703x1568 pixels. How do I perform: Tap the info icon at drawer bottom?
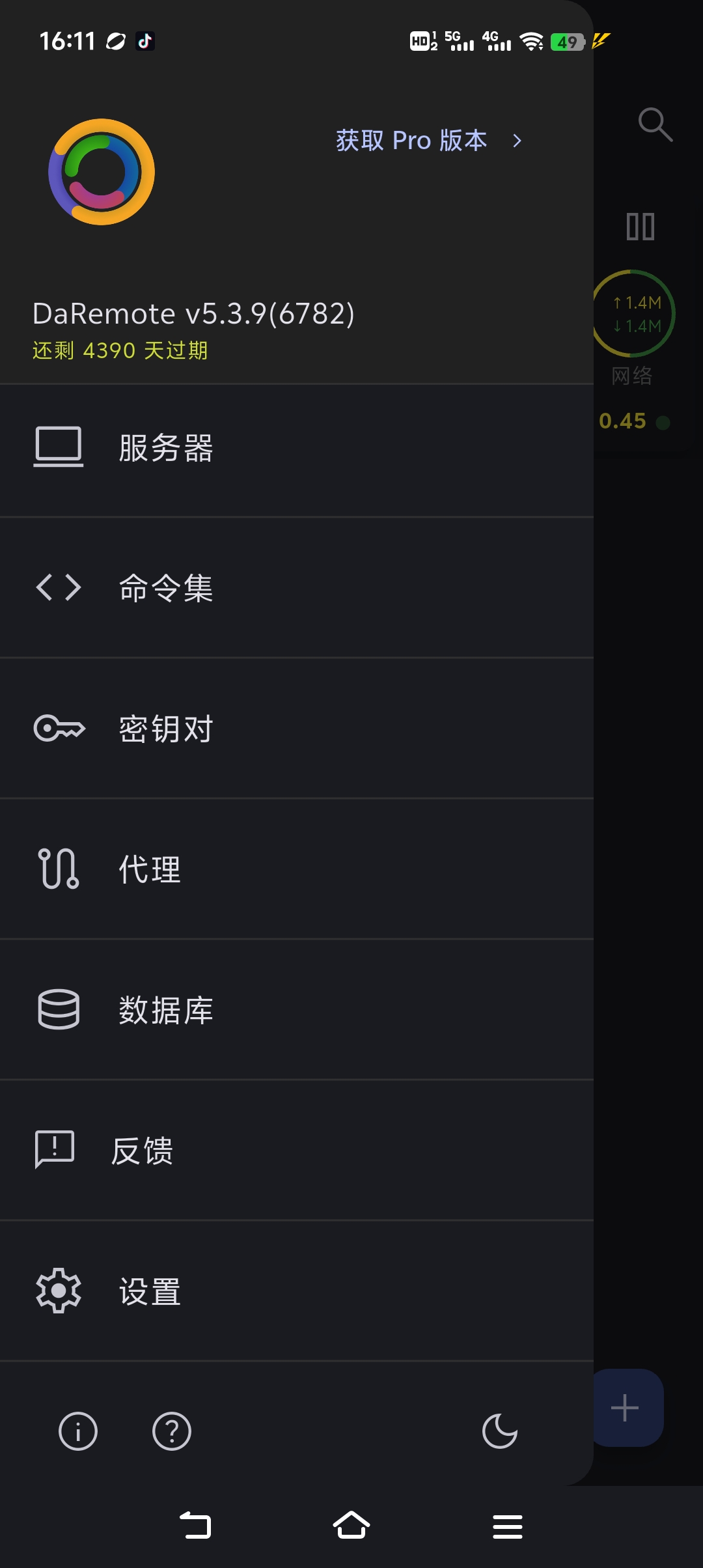click(x=78, y=1431)
